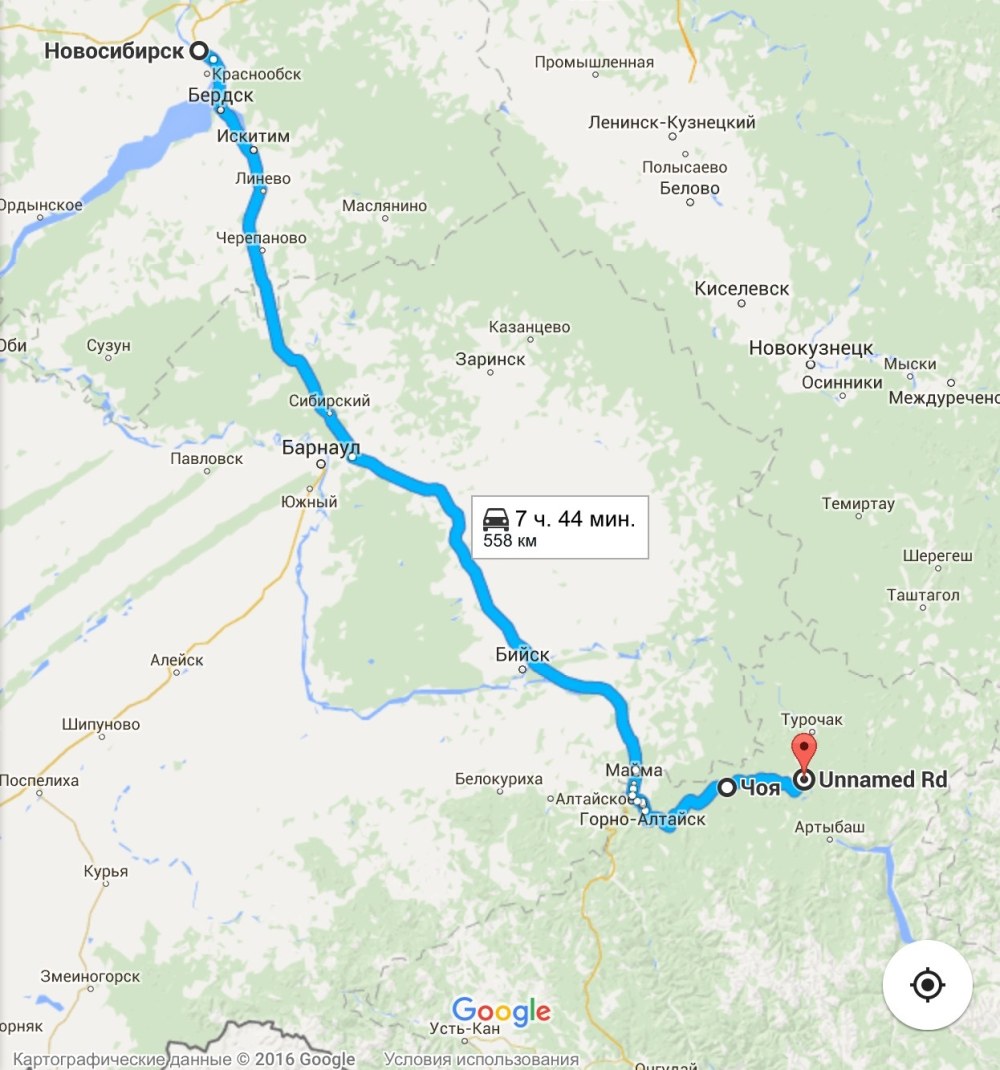The height and width of the screenshot is (1070, 1000).
Task: Tap the 7 ч. 44 мин. route callout
Action: [x=560, y=528]
